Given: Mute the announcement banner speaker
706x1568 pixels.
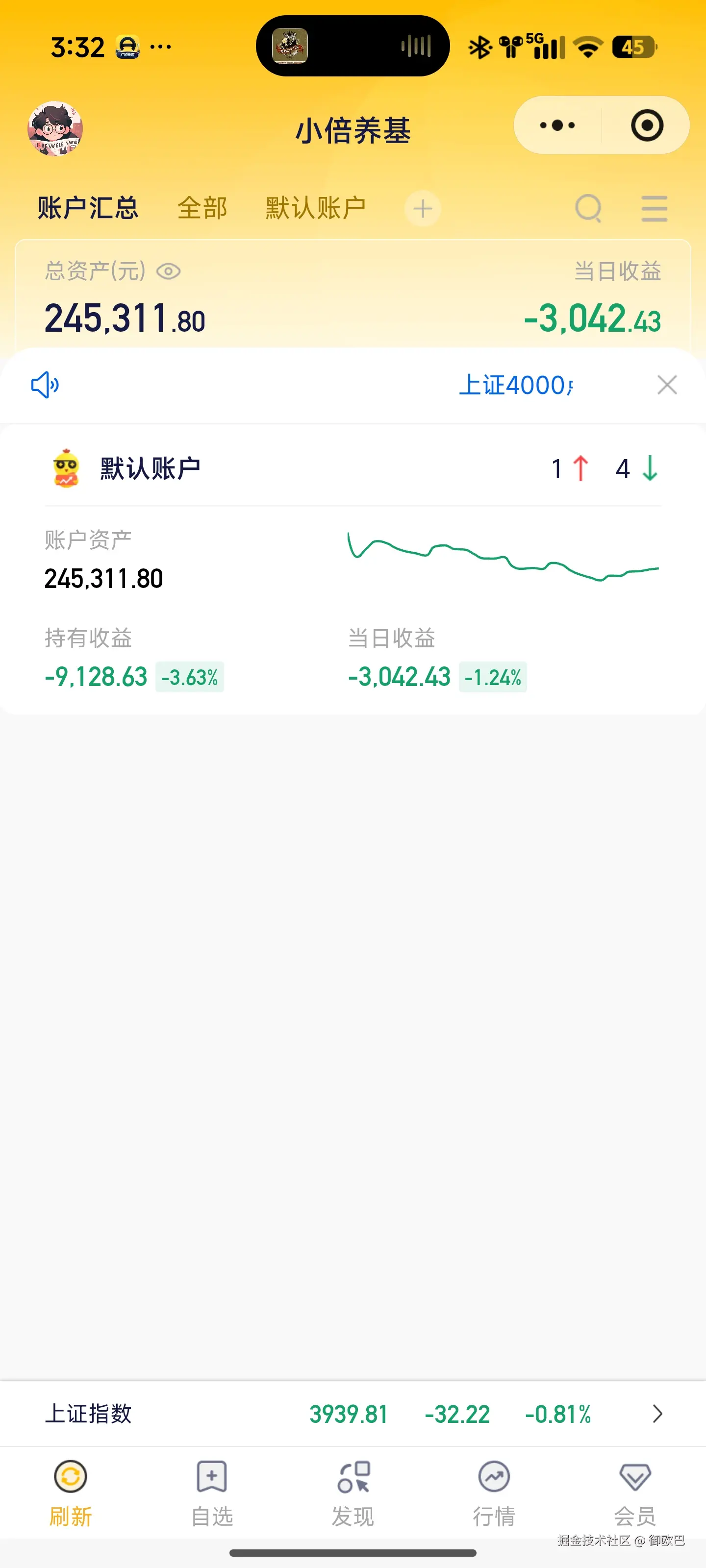Looking at the screenshot, I should [46, 385].
